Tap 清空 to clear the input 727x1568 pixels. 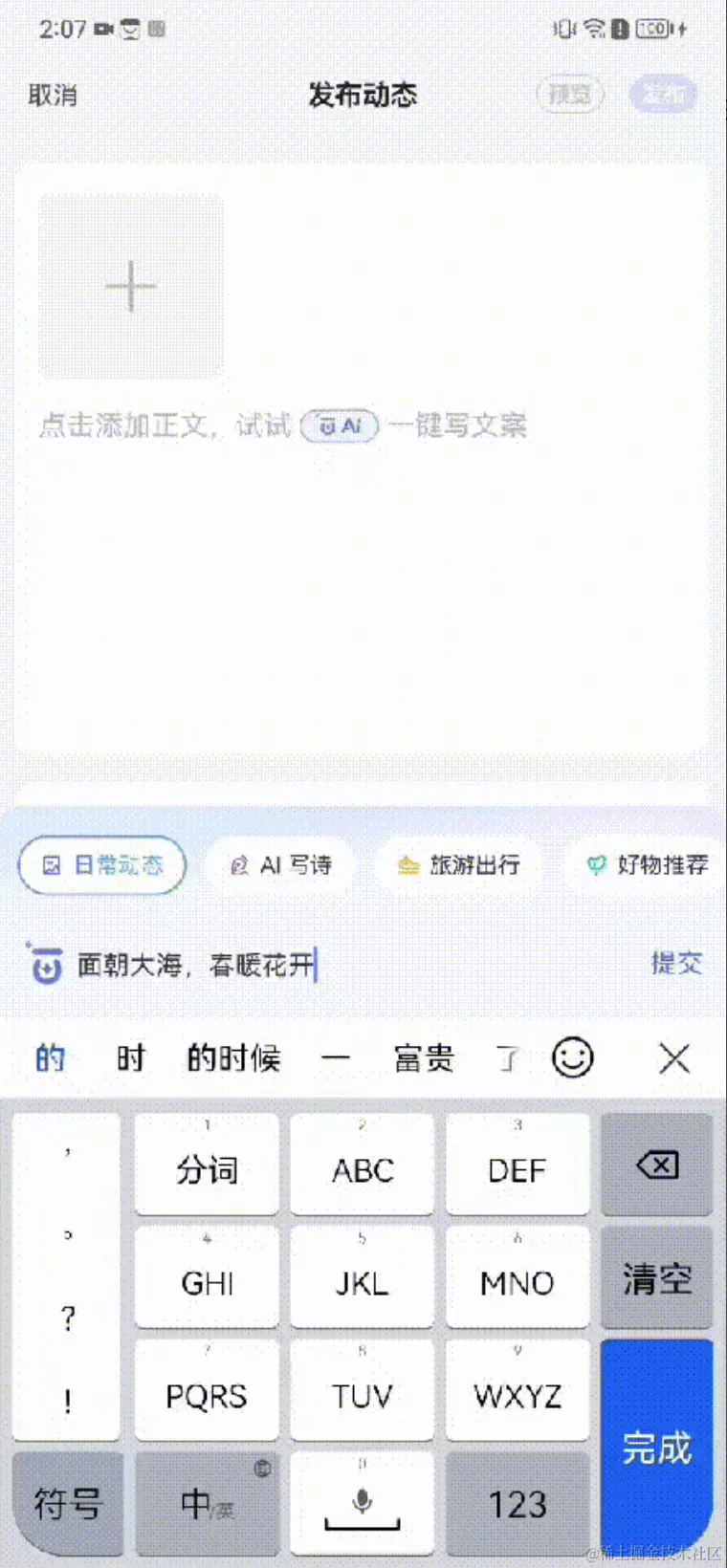pyautogui.click(x=657, y=1278)
